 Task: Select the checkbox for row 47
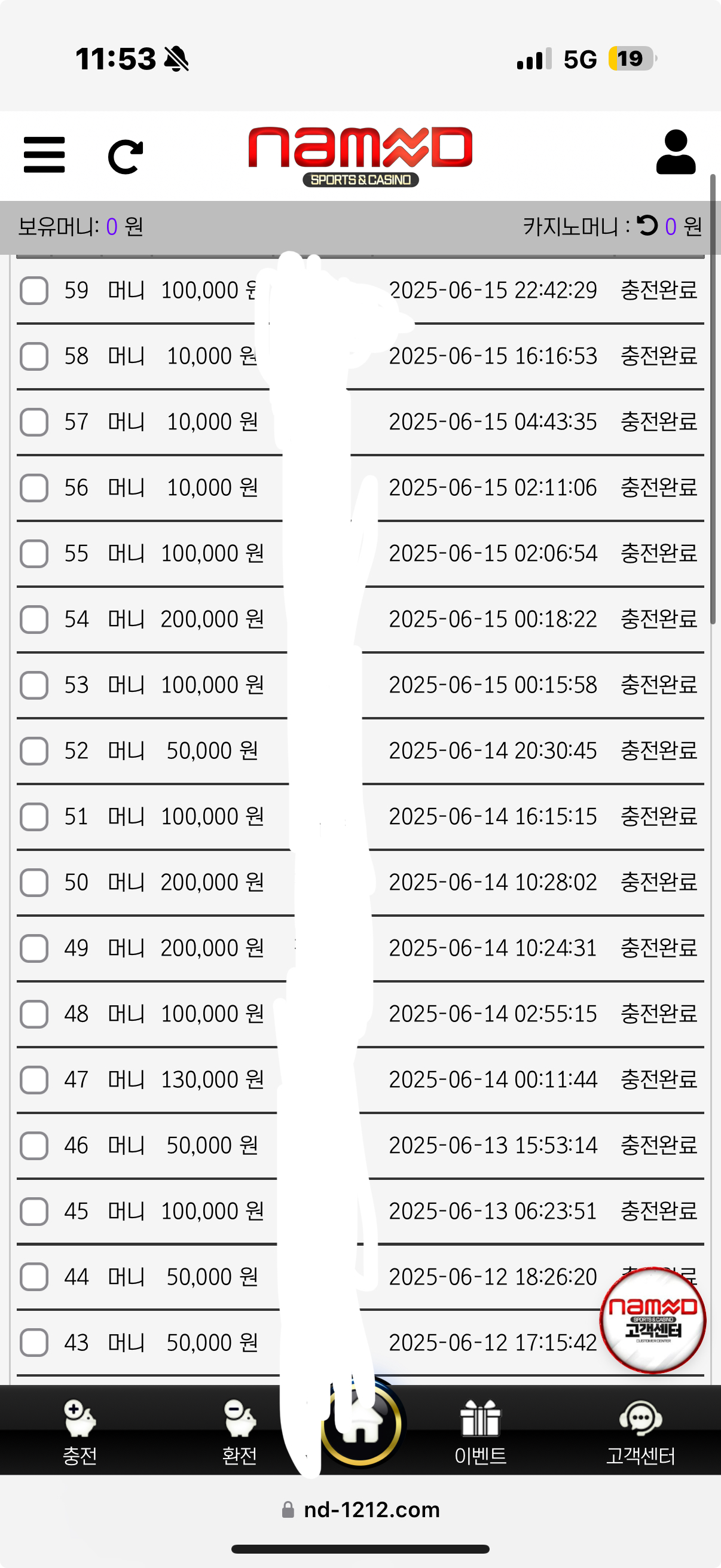(x=34, y=1079)
